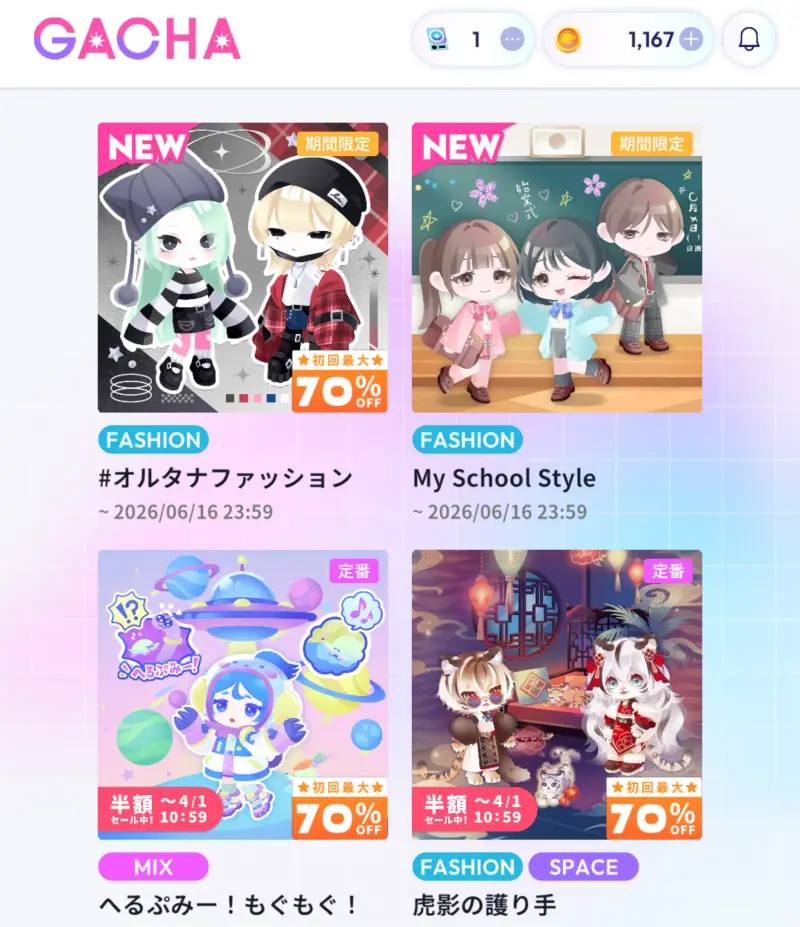Screen dimensions: 800x927
Task: Select the FASHION tag under #オルタナファッション
Action: tap(153, 440)
